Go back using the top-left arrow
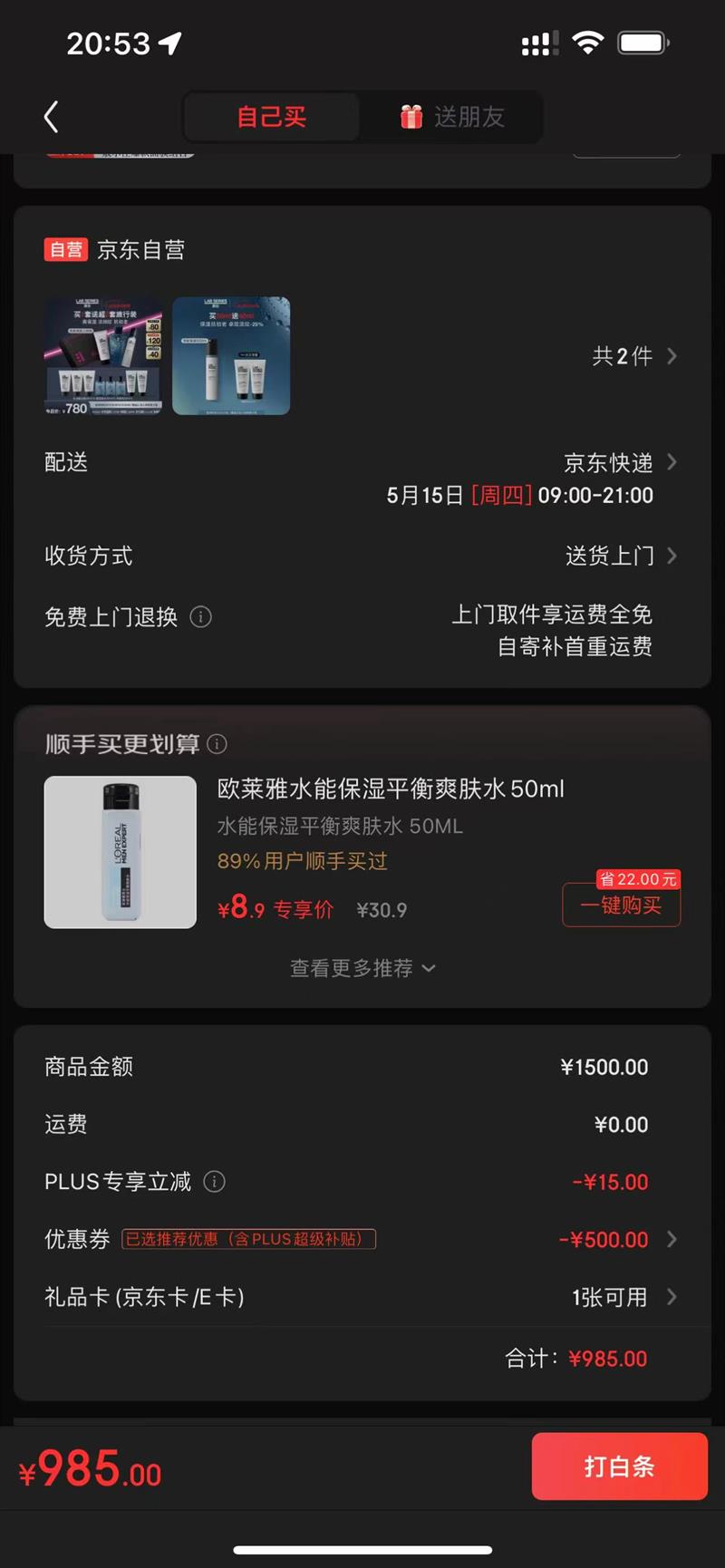725x1568 pixels. (52, 117)
